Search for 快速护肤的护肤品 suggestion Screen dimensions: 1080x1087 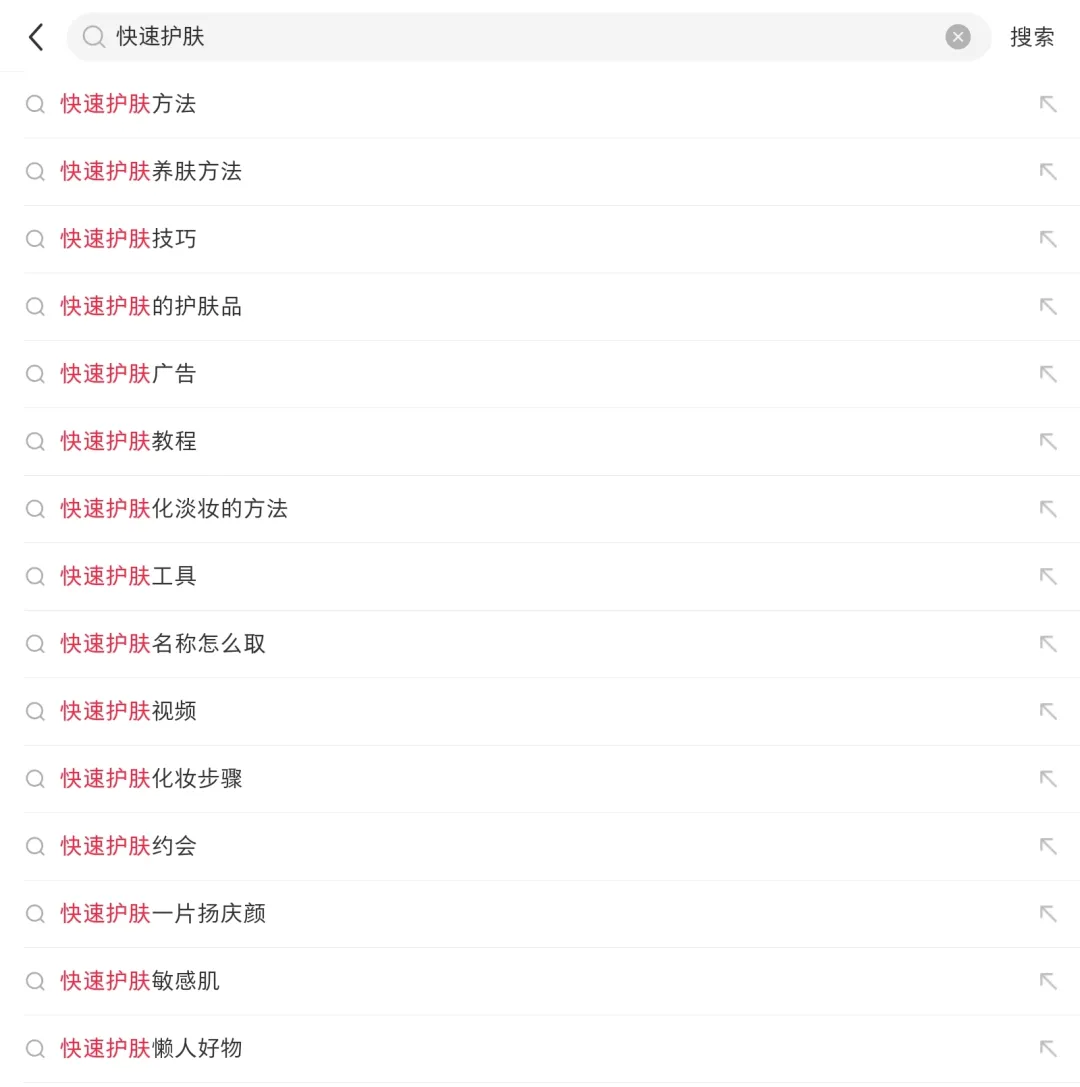[x=151, y=307]
